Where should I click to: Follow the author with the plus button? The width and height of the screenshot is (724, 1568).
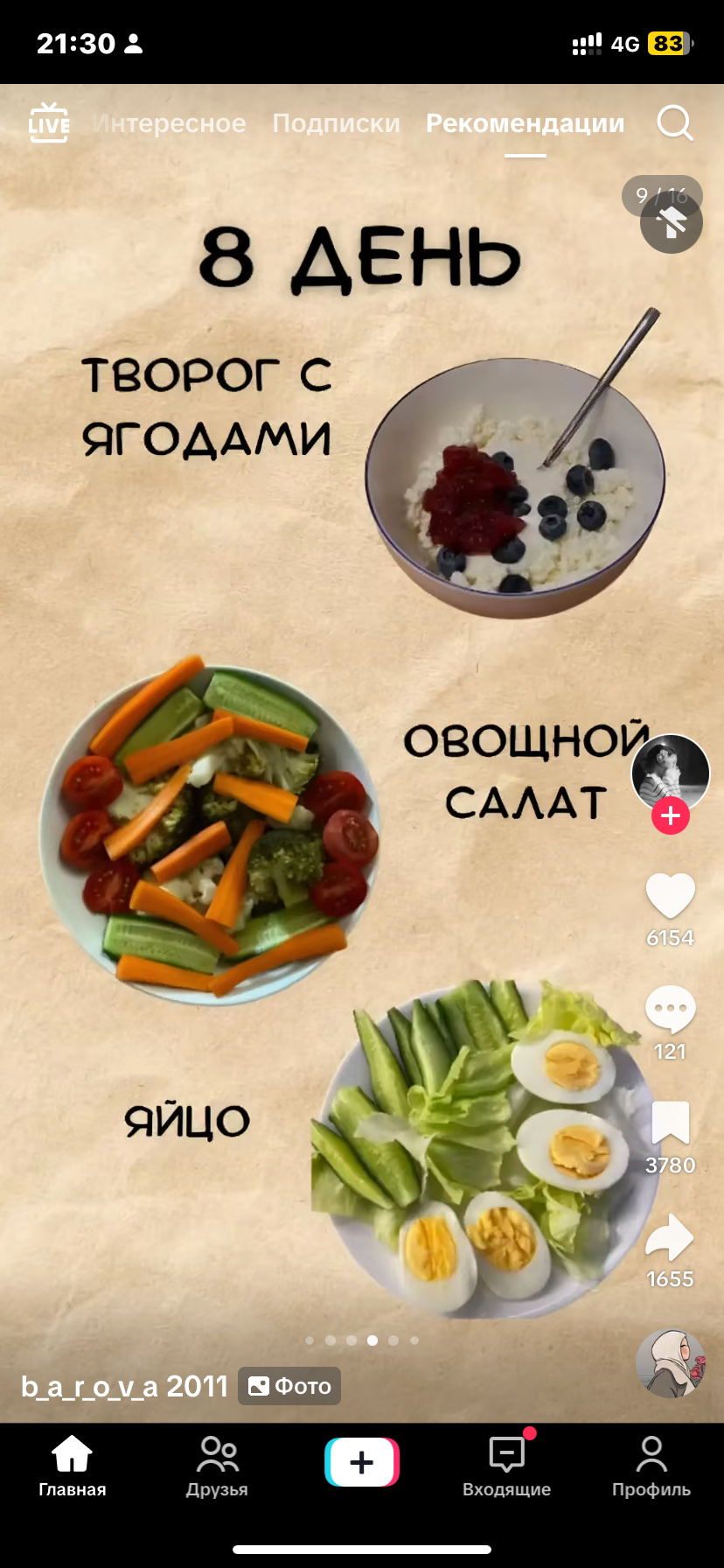[671, 815]
